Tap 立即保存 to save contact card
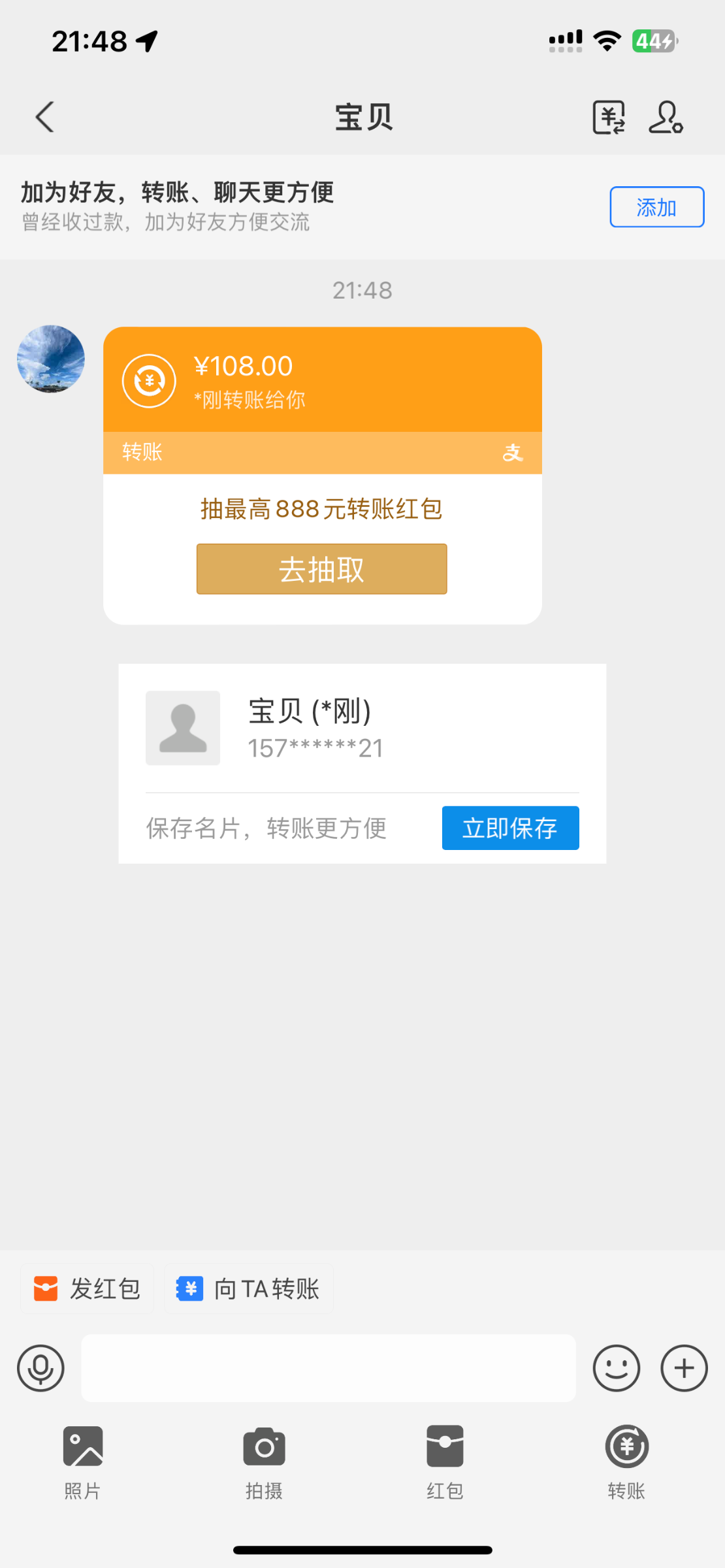 tap(510, 828)
